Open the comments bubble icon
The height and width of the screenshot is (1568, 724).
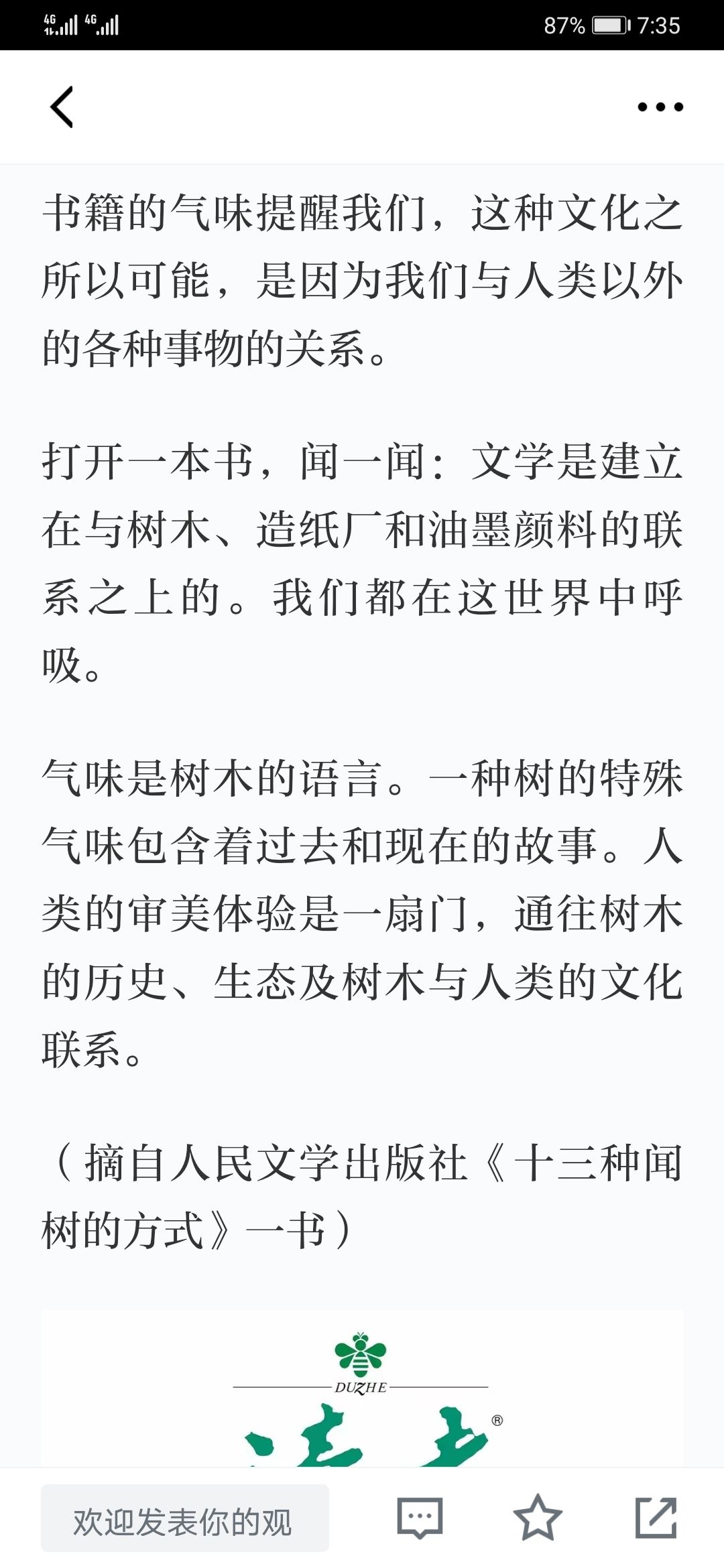click(x=420, y=1518)
